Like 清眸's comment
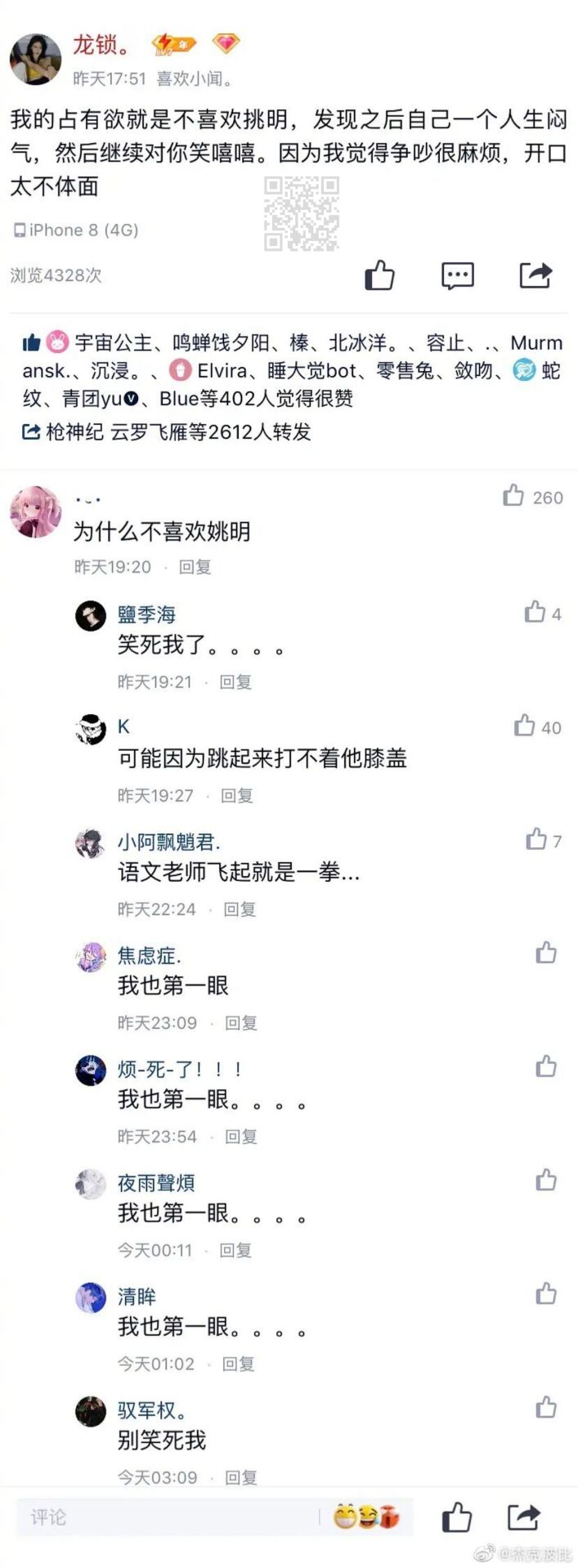Image resolution: width=578 pixels, height=1568 pixels. [546, 1293]
